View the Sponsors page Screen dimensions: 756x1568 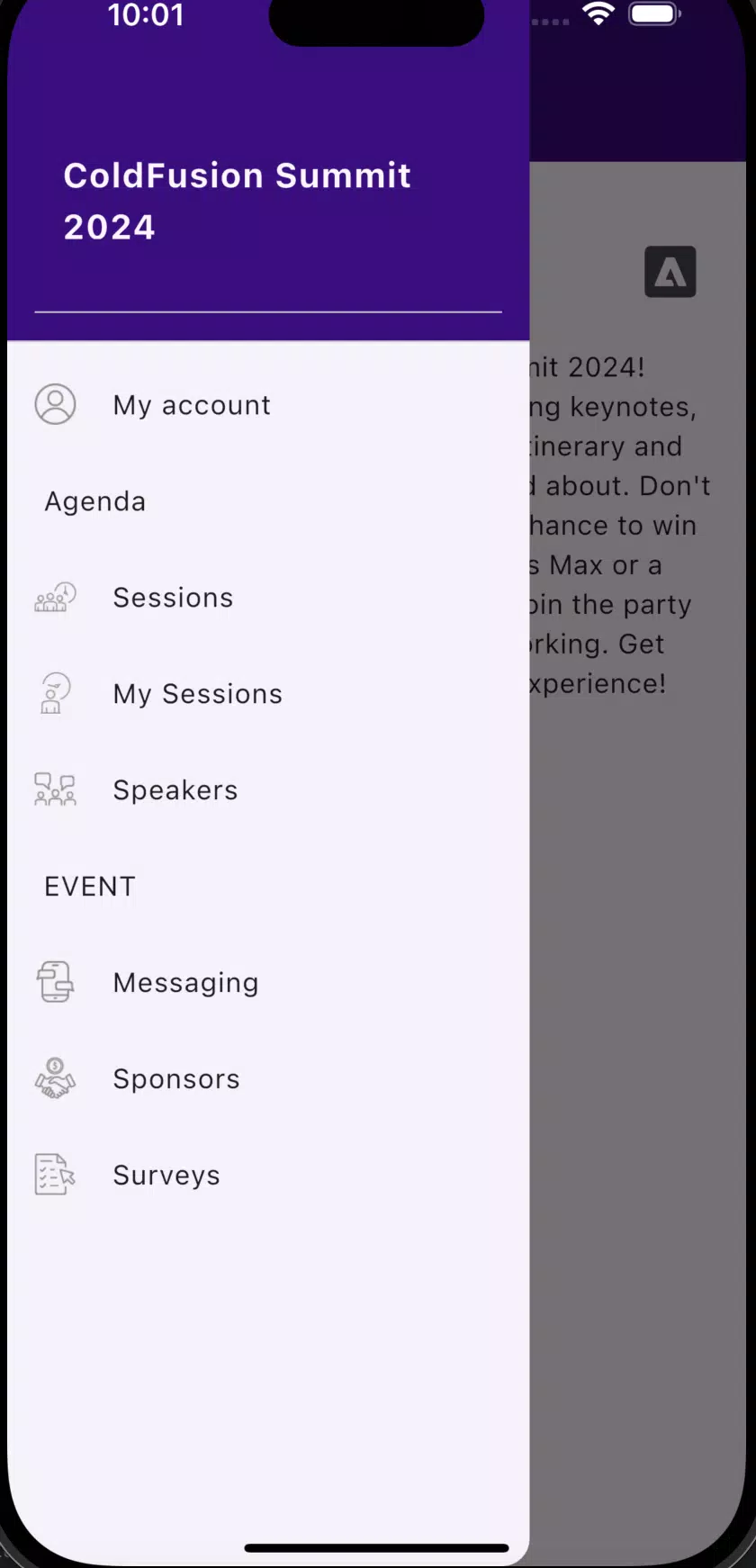click(x=176, y=1078)
